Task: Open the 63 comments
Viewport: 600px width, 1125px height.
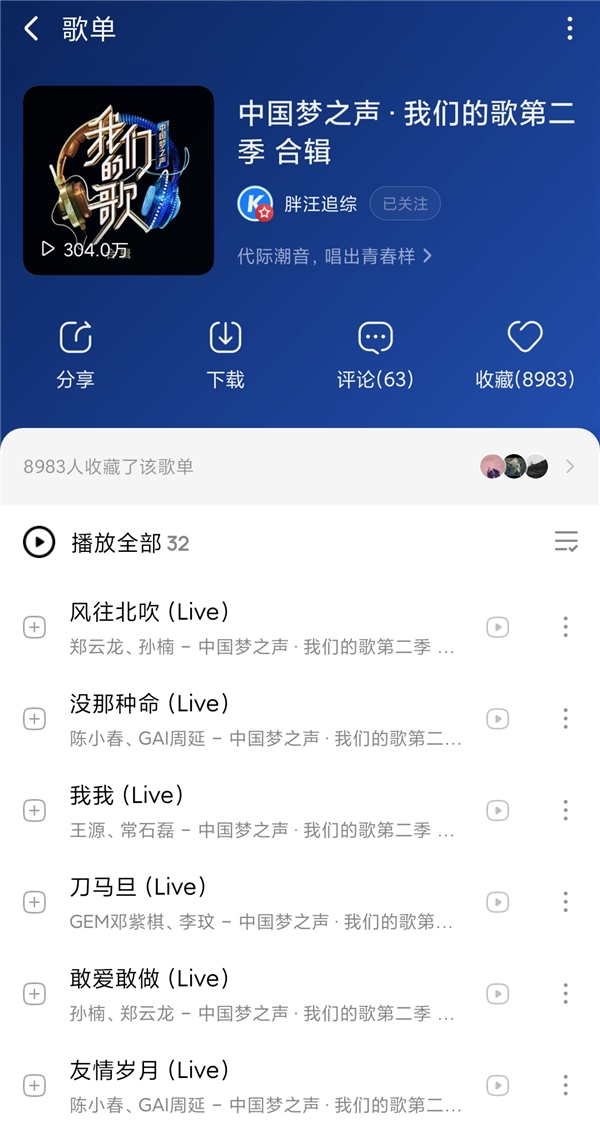Action: coord(375,354)
